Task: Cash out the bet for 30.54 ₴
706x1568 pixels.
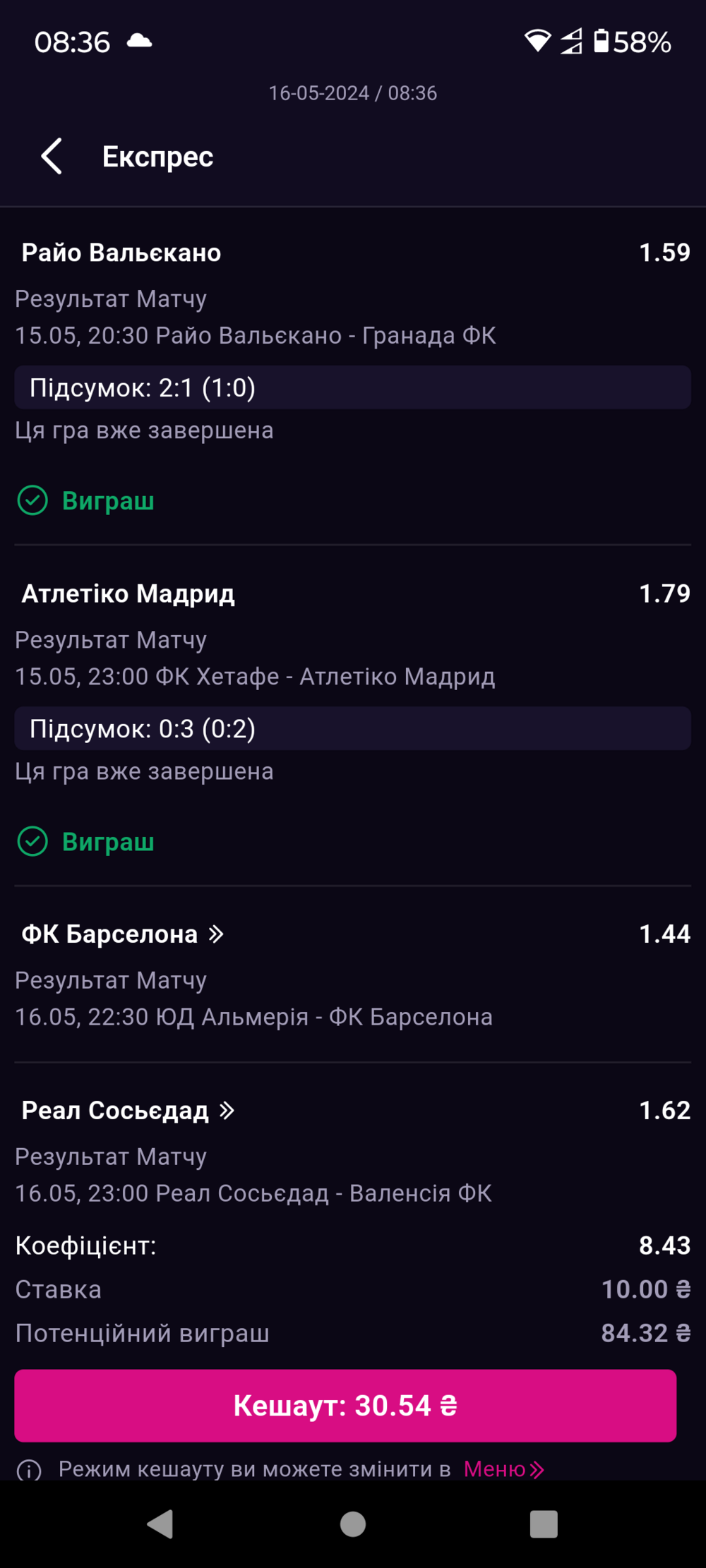Action: (x=345, y=1406)
